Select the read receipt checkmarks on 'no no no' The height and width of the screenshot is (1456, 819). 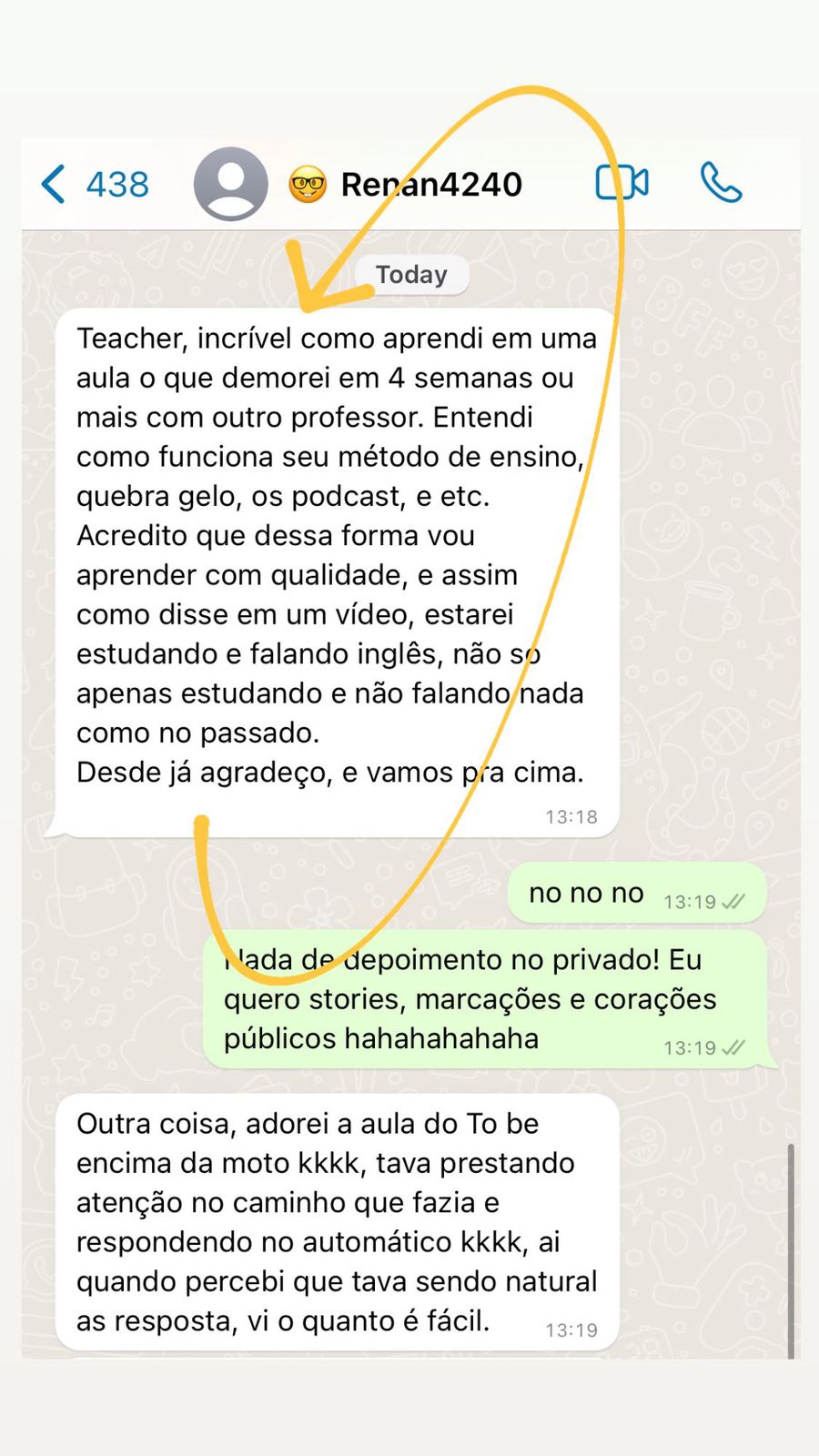(x=733, y=902)
